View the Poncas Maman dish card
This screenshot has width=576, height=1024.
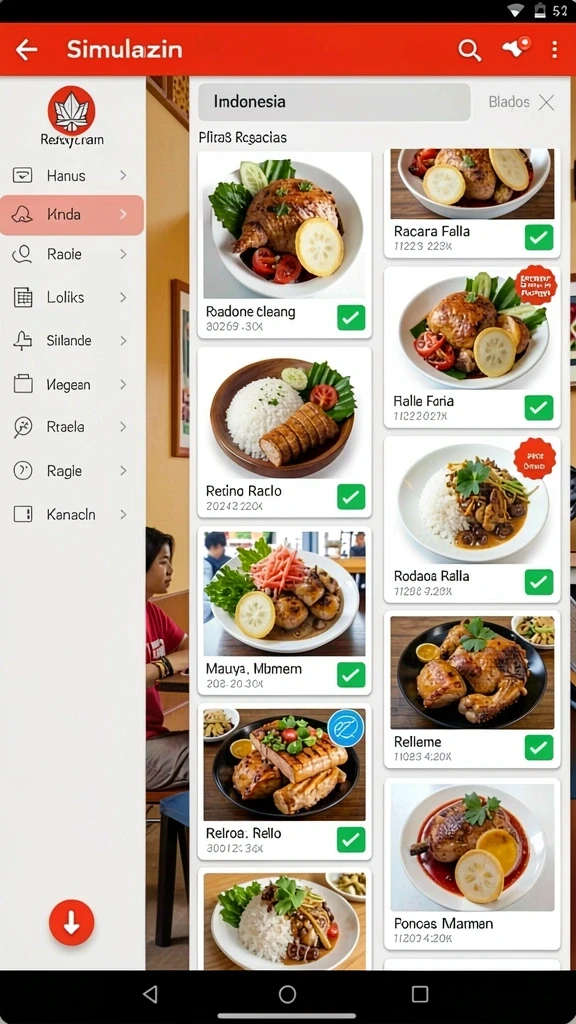point(472,863)
